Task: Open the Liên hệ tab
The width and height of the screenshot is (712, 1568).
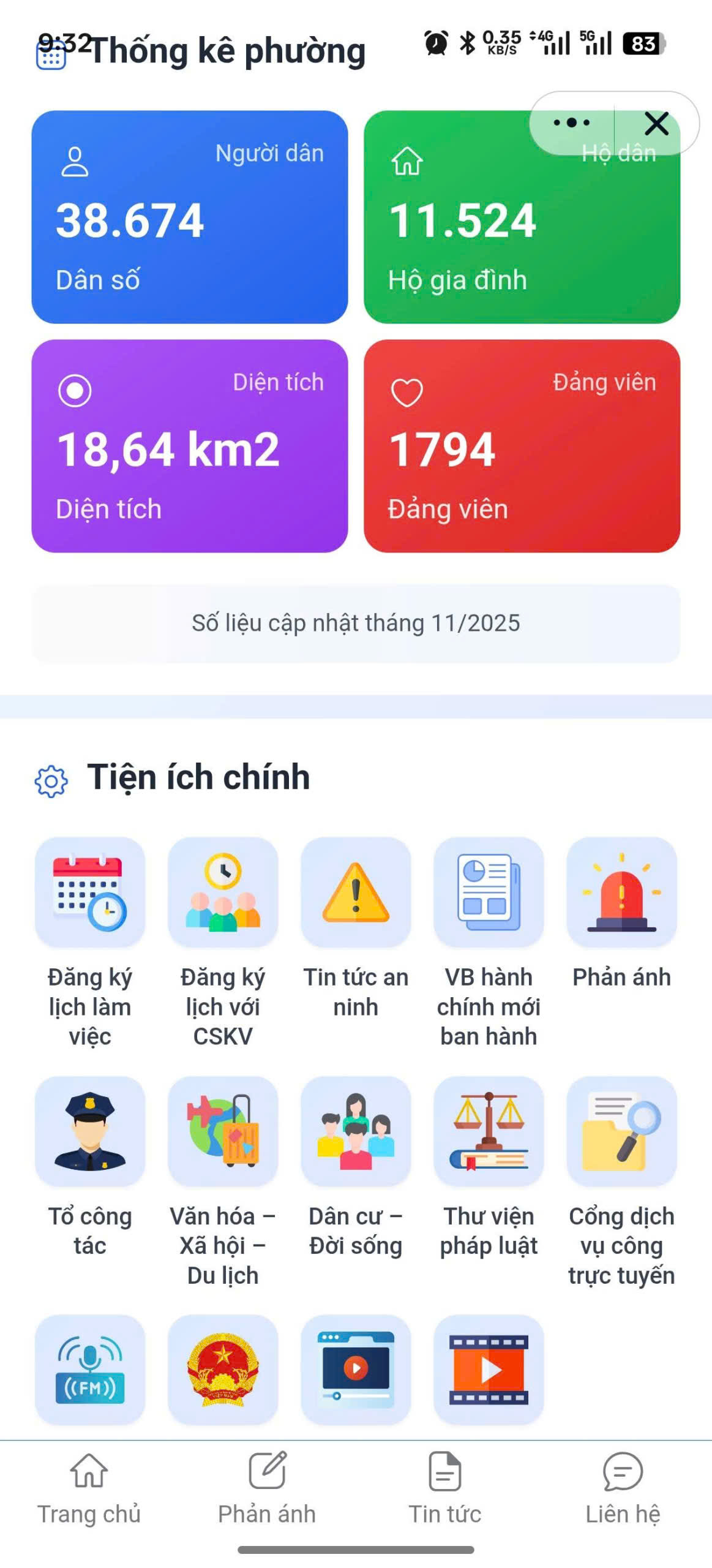Action: [x=623, y=1487]
